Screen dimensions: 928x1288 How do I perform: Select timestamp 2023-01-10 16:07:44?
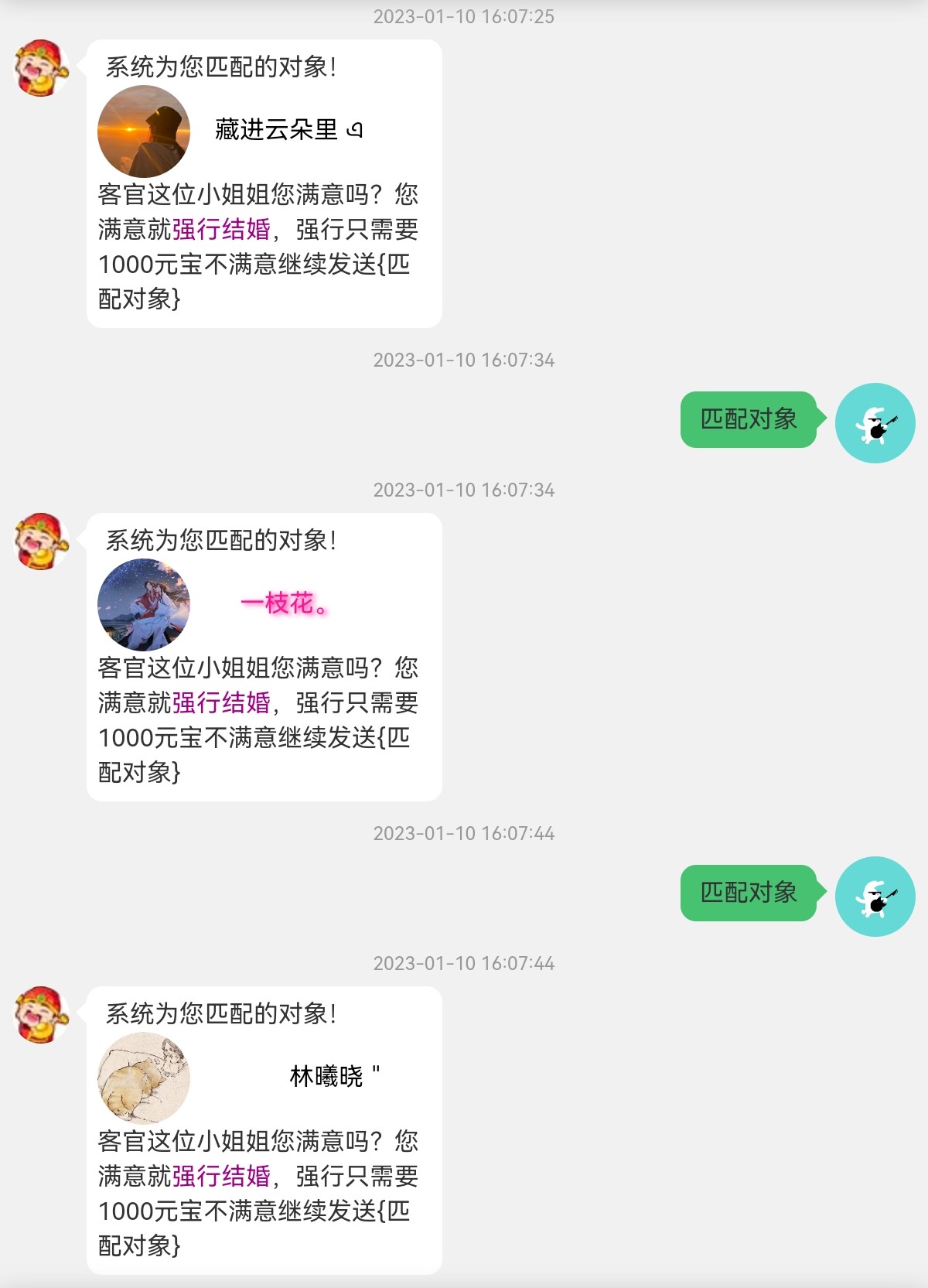(464, 835)
